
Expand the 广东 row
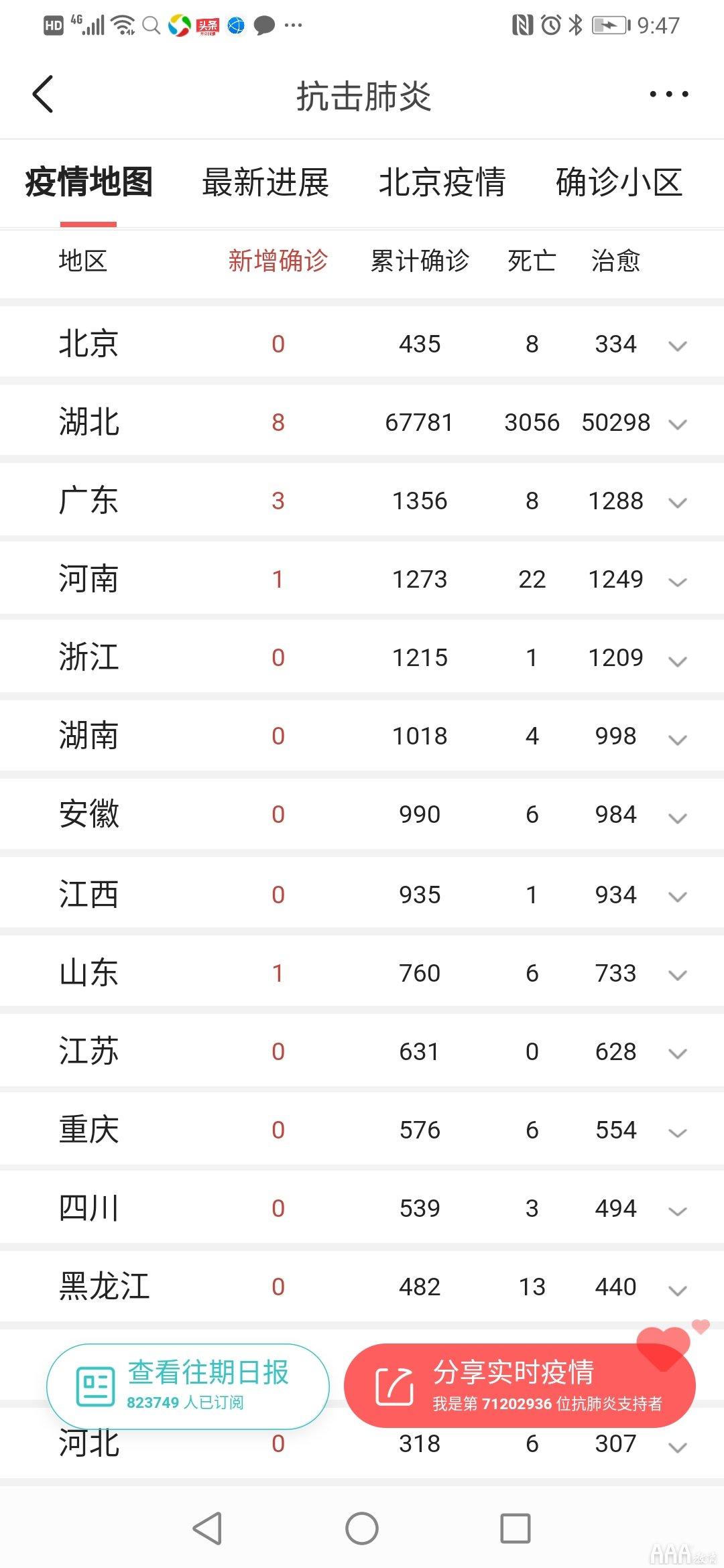[x=677, y=503]
